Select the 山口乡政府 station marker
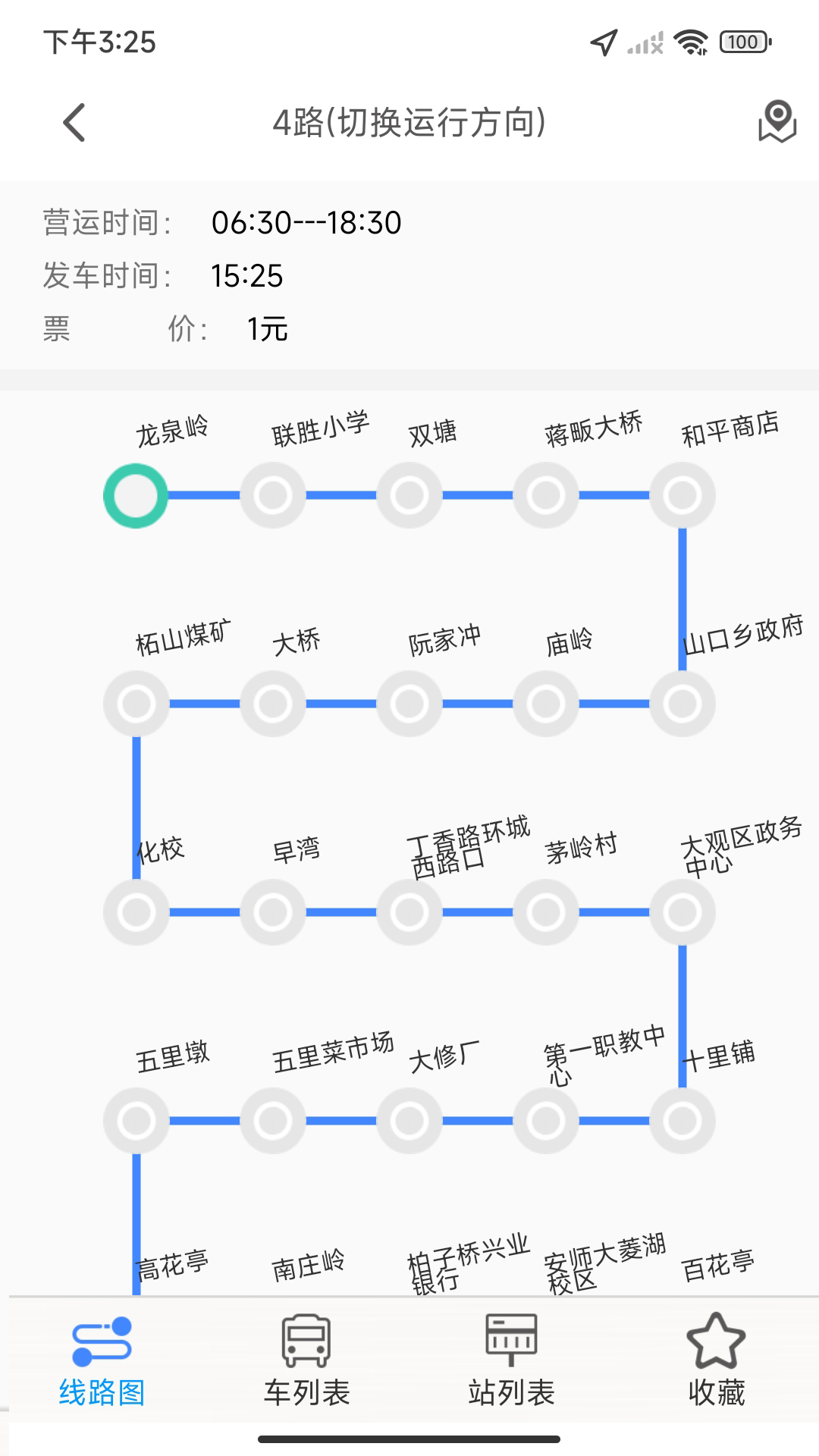 point(682,704)
